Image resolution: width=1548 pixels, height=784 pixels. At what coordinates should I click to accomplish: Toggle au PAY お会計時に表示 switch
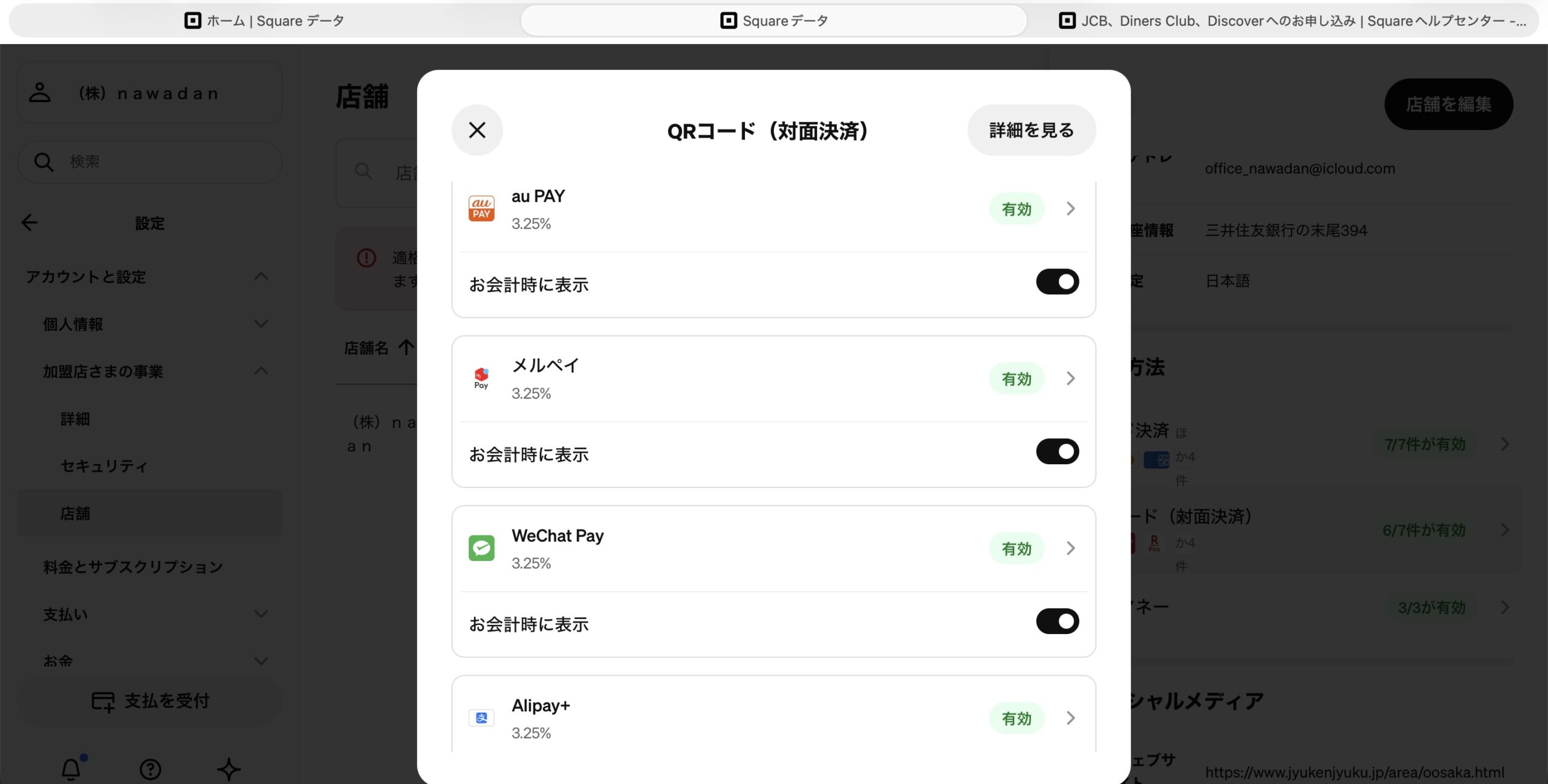point(1057,282)
